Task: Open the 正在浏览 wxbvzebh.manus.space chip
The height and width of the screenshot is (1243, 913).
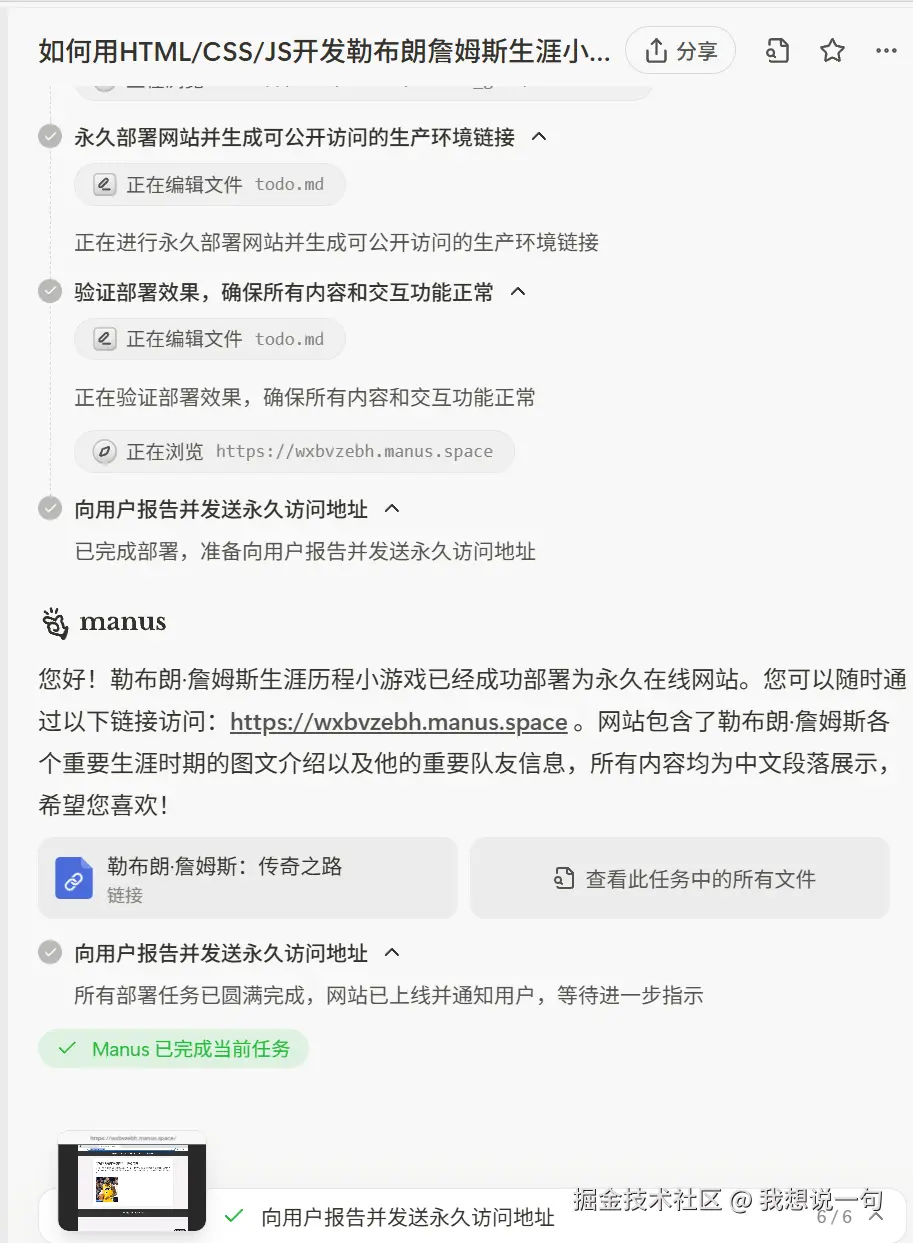Action: [x=294, y=451]
